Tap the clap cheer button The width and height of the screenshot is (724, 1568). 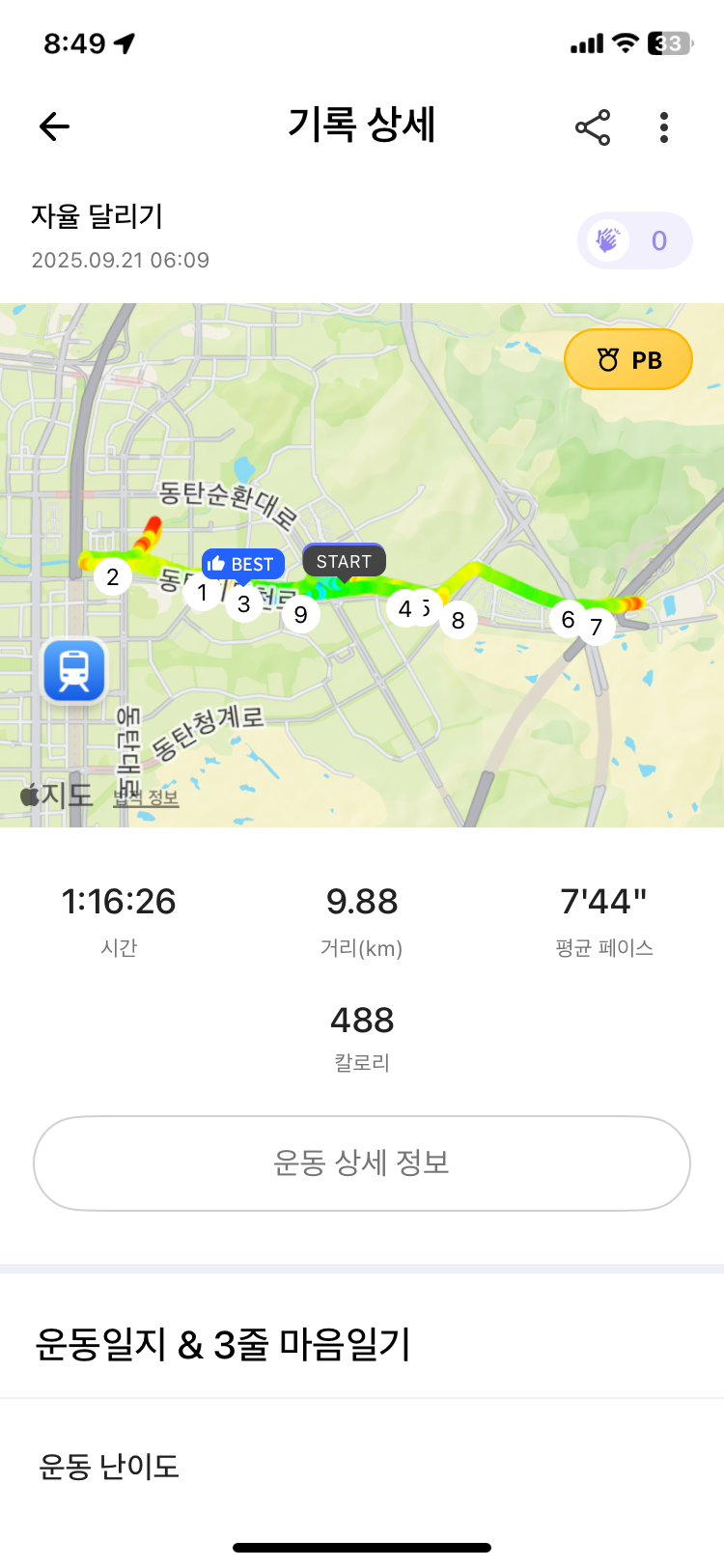634,240
